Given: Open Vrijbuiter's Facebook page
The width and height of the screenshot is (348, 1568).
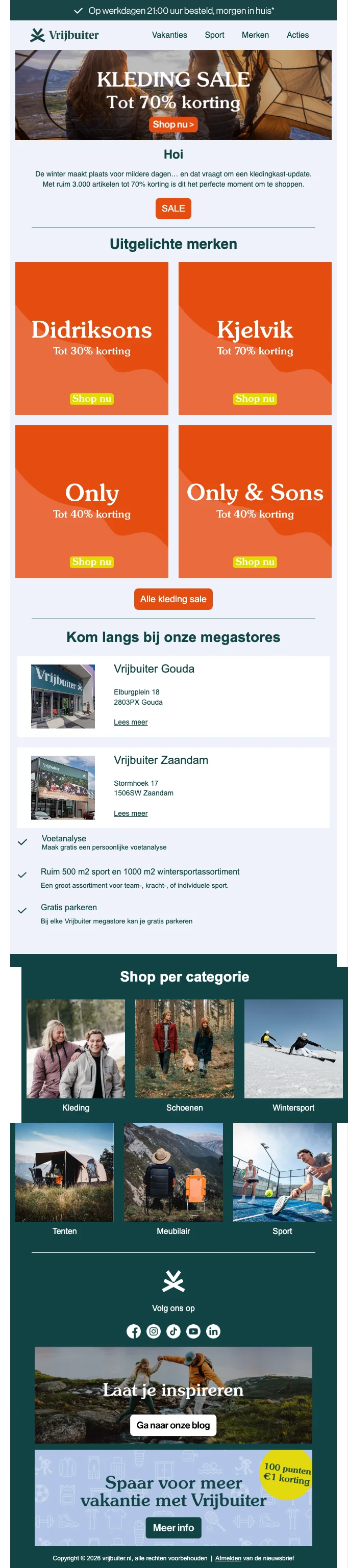Looking at the screenshot, I should tap(134, 1332).
